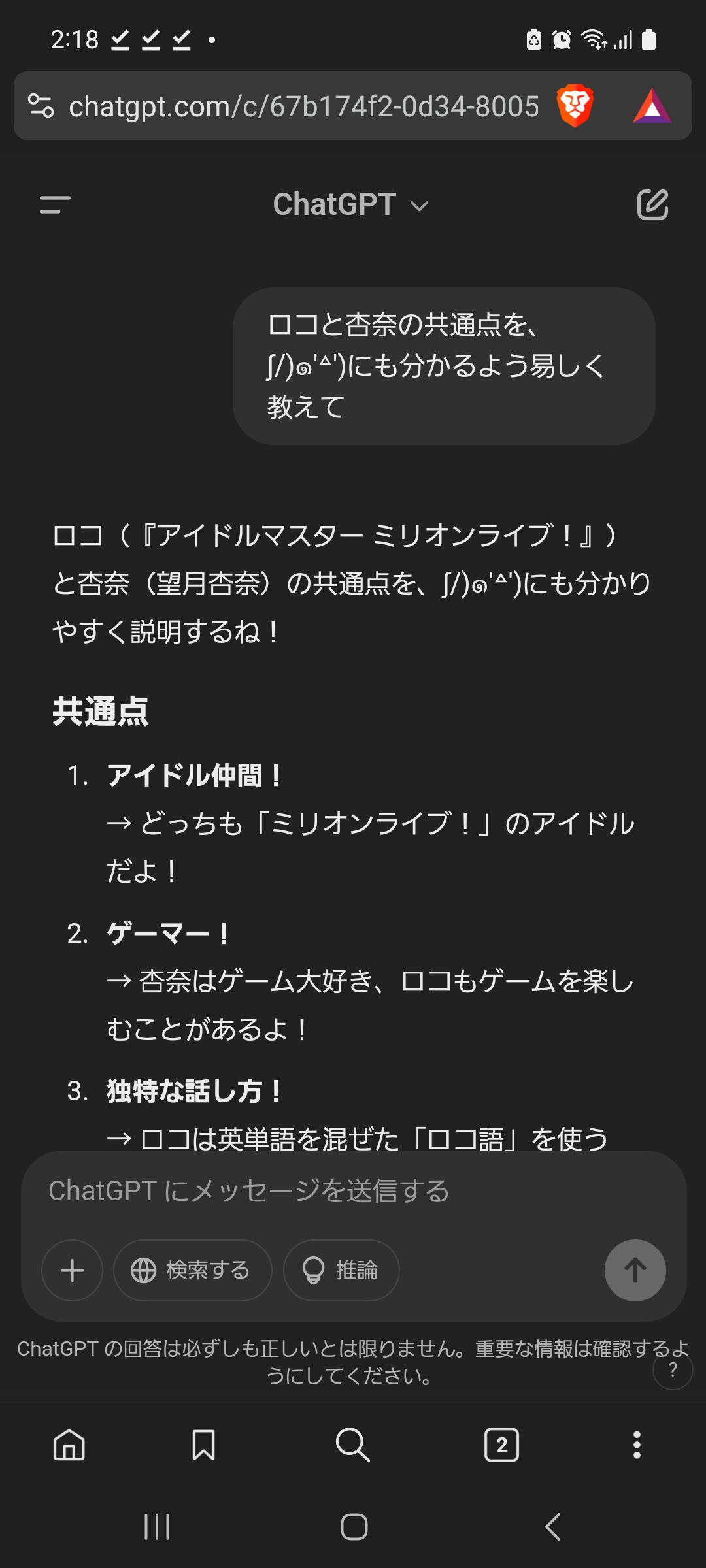Open Brave Rewards triangle icon

652,106
